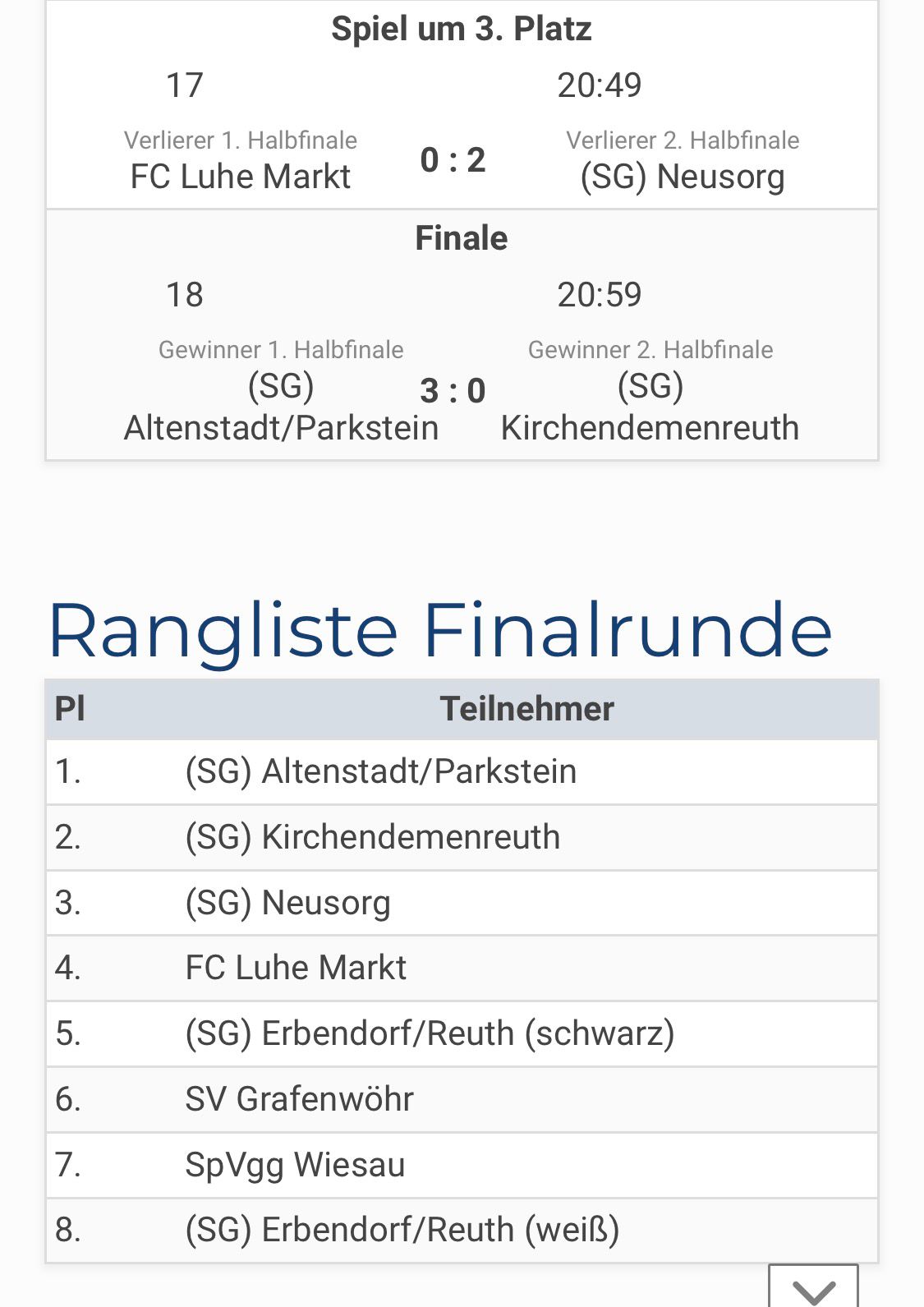Click (SG) Neusorg in the ranking table

pyautogui.click(x=287, y=902)
